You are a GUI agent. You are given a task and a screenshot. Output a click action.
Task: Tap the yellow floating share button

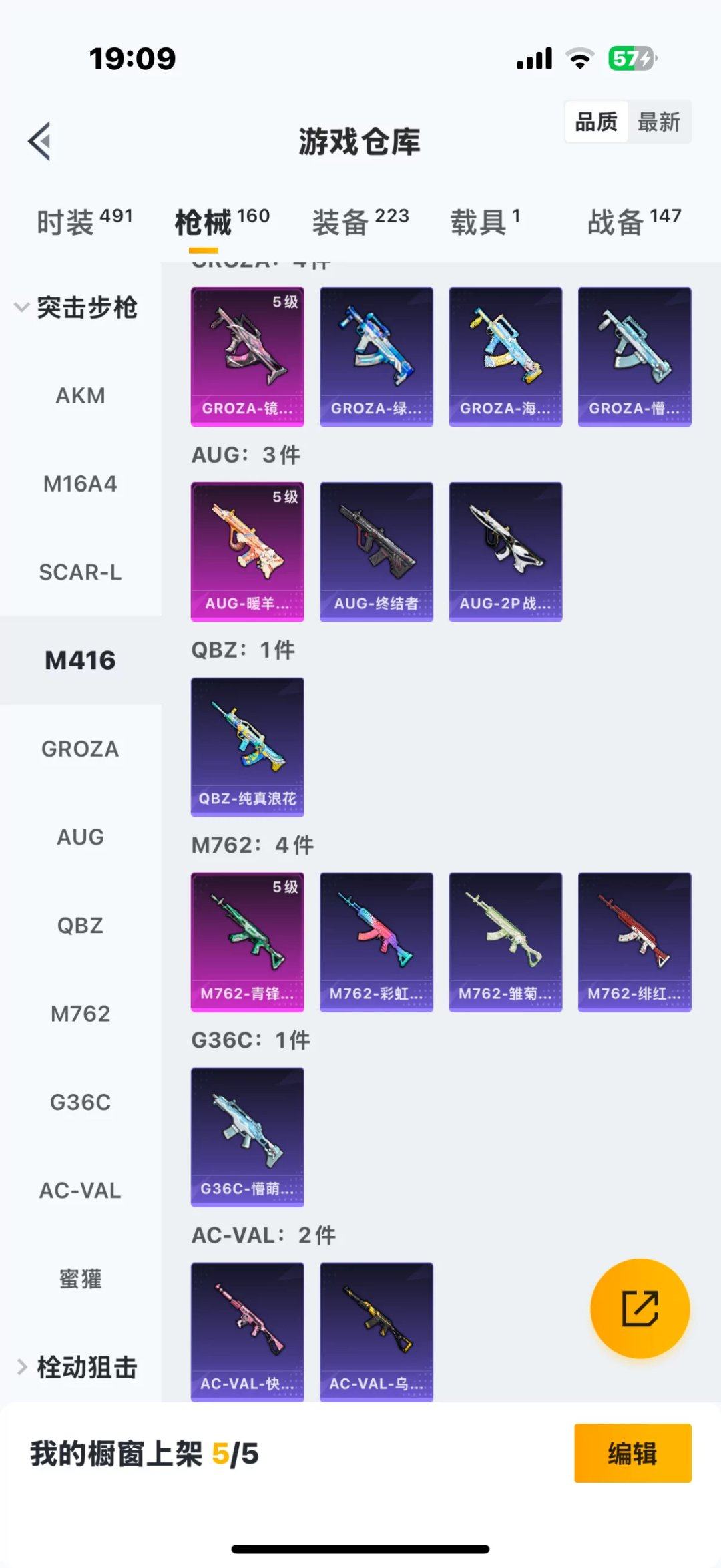[x=640, y=1308]
